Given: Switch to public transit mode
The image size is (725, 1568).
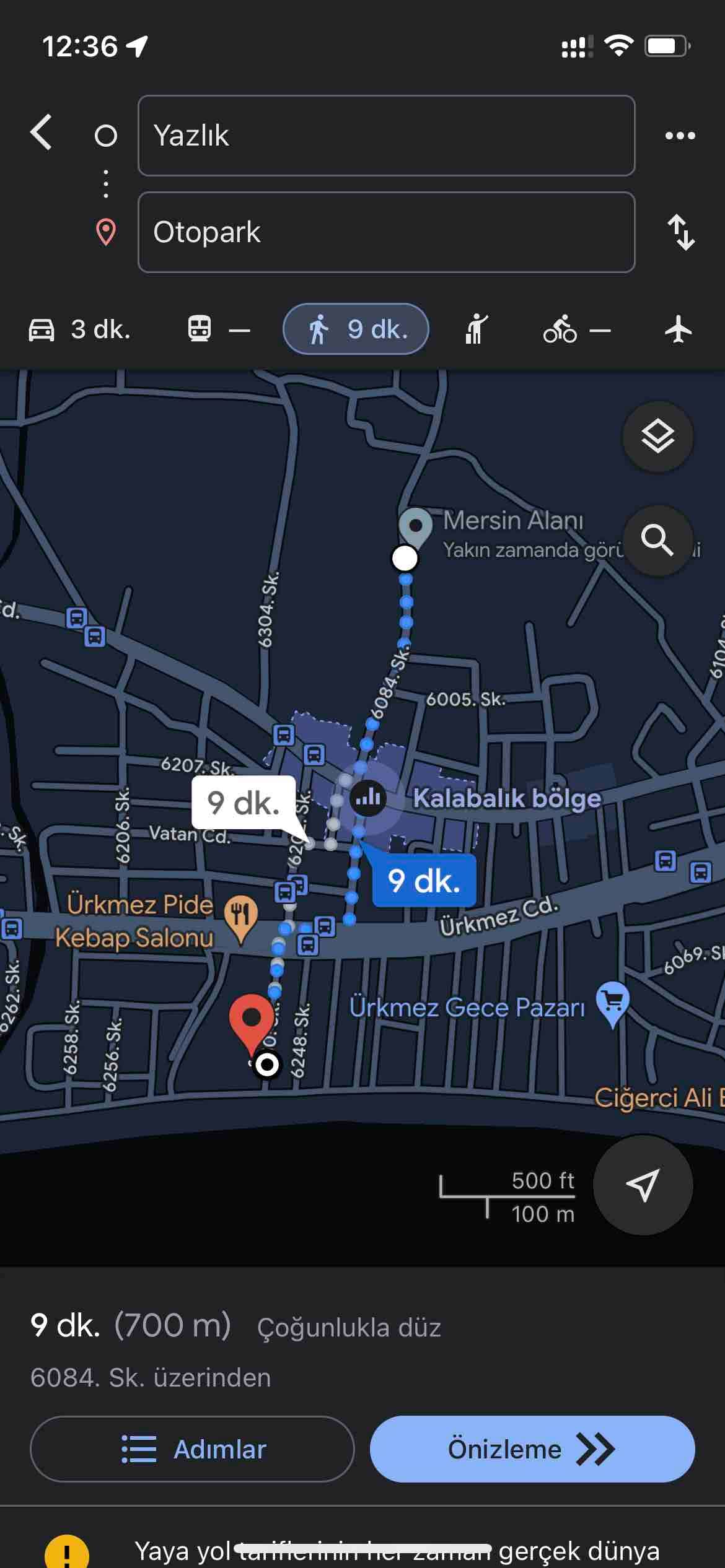Looking at the screenshot, I should [x=218, y=329].
